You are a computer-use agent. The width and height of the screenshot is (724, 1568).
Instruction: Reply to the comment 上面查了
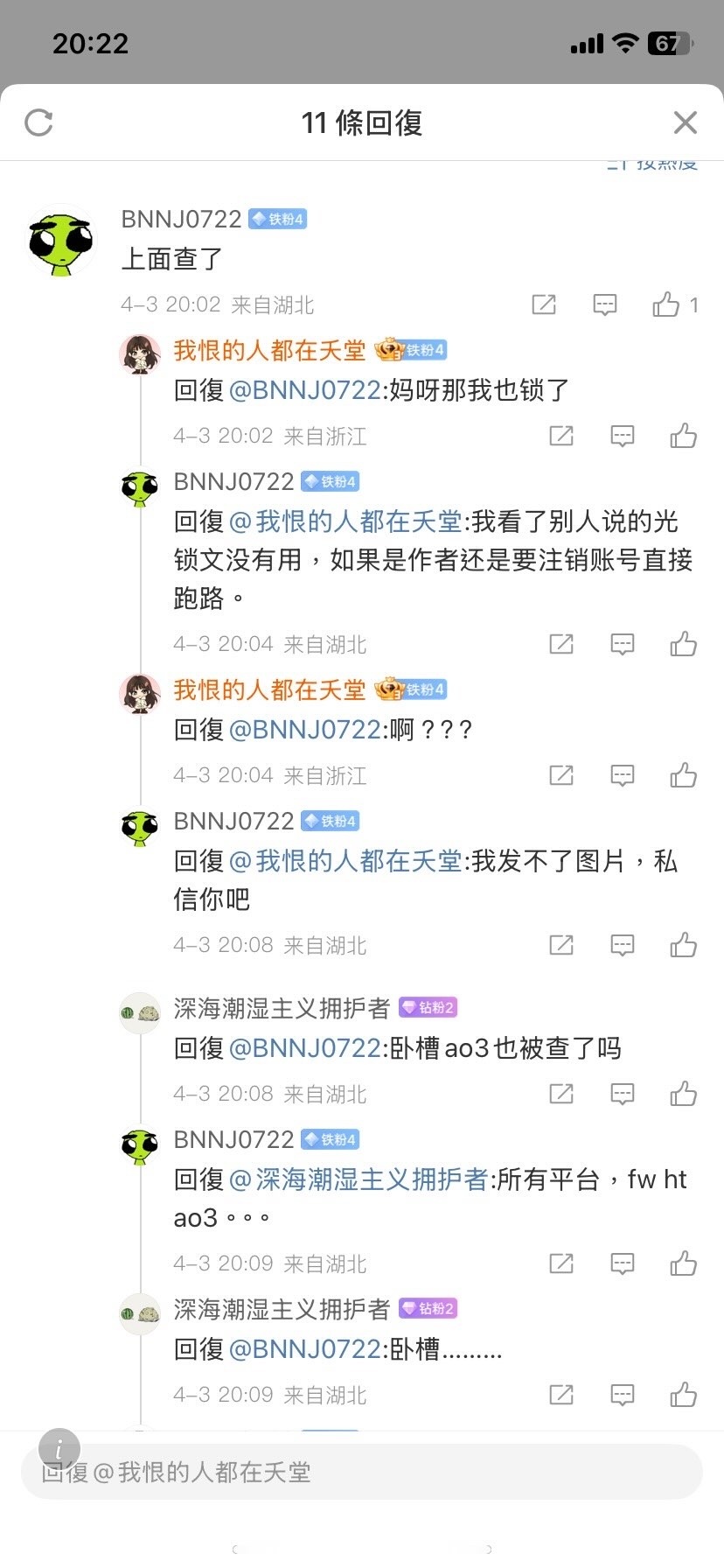click(x=604, y=304)
